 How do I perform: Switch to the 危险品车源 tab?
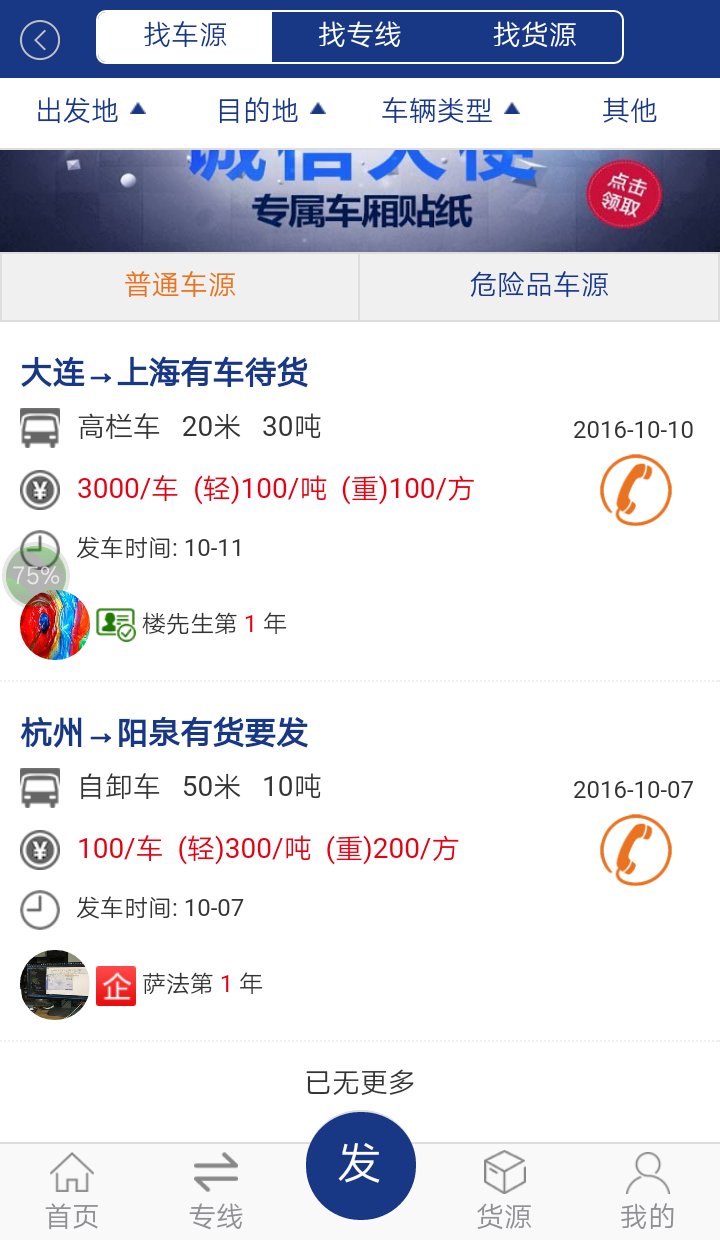tap(539, 285)
